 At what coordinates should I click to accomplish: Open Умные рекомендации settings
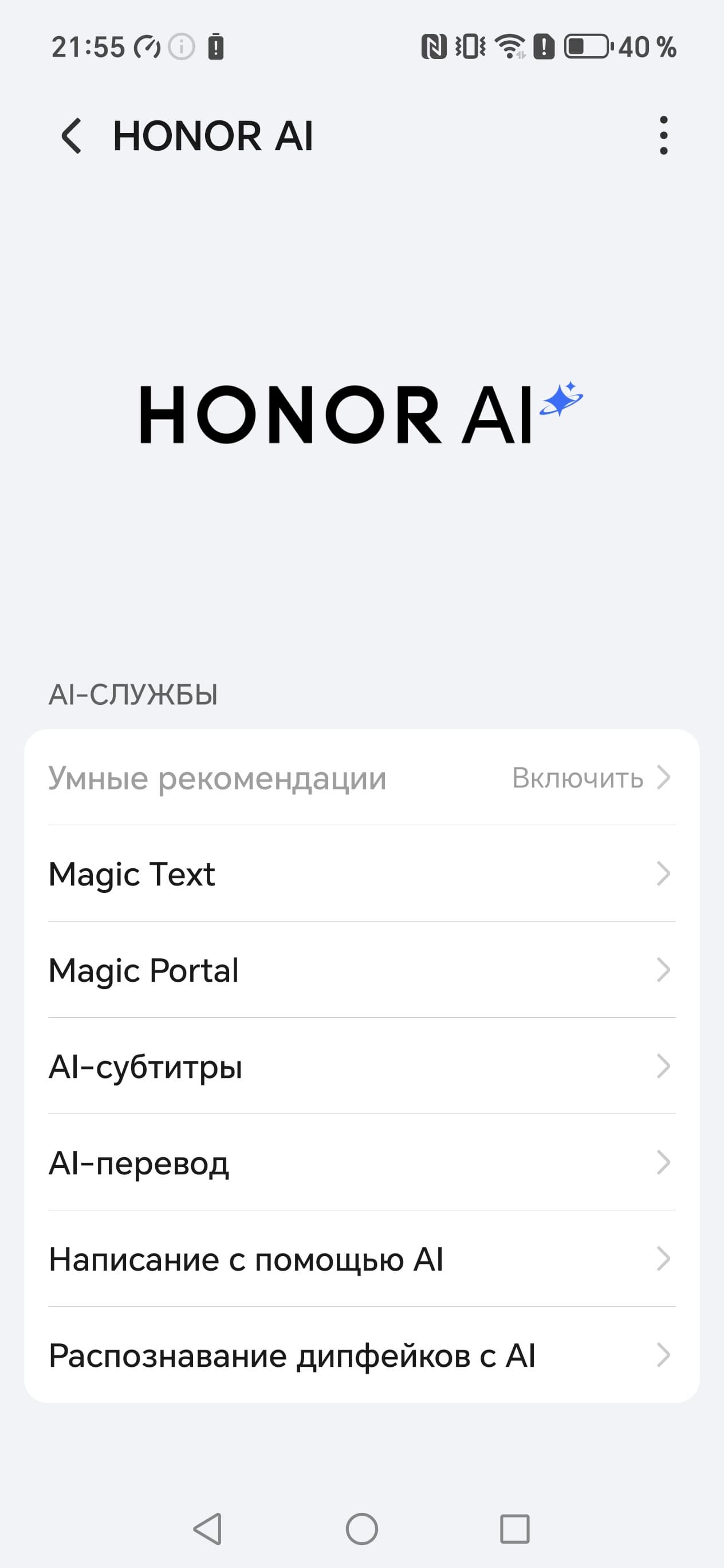tap(361, 777)
